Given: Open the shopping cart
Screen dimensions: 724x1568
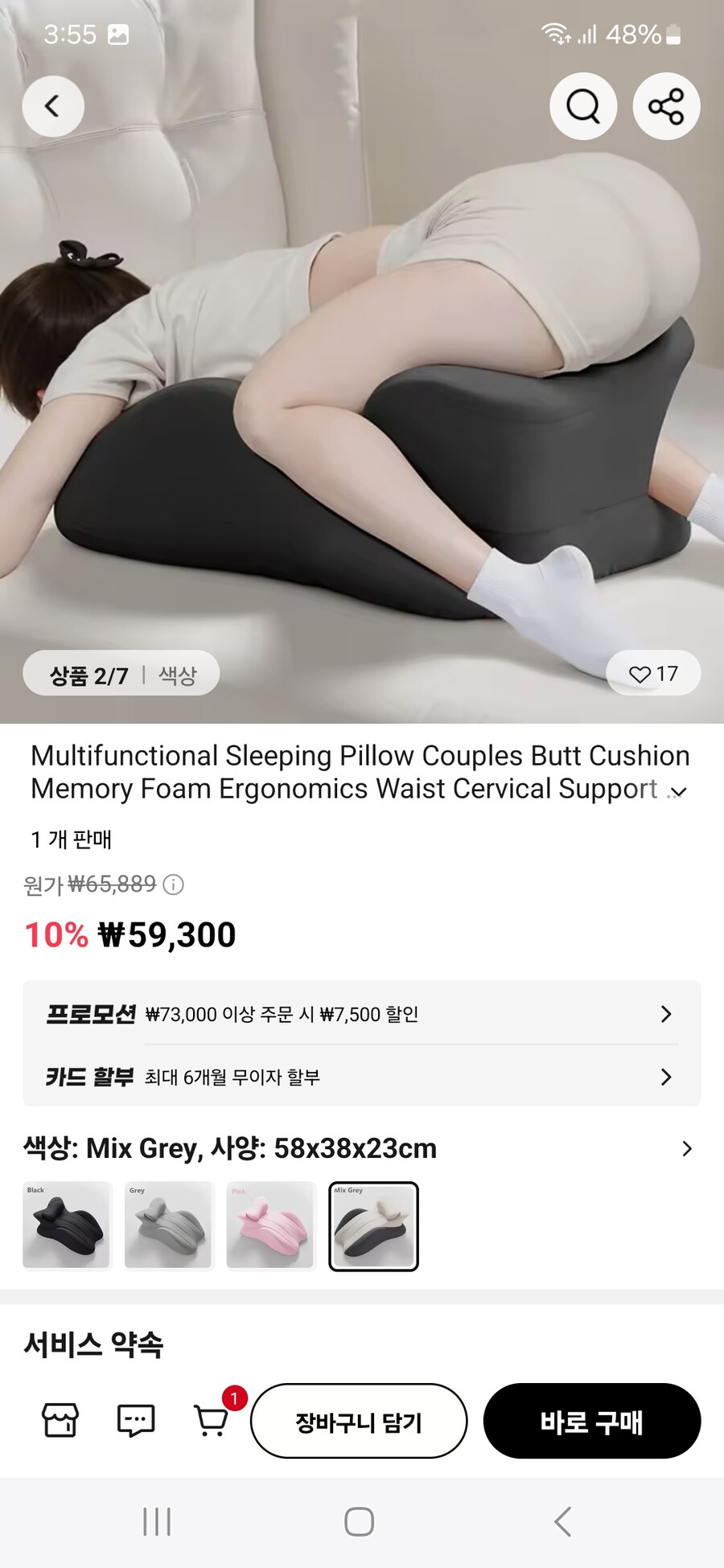Looking at the screenshot, I should click(212, 1421).
